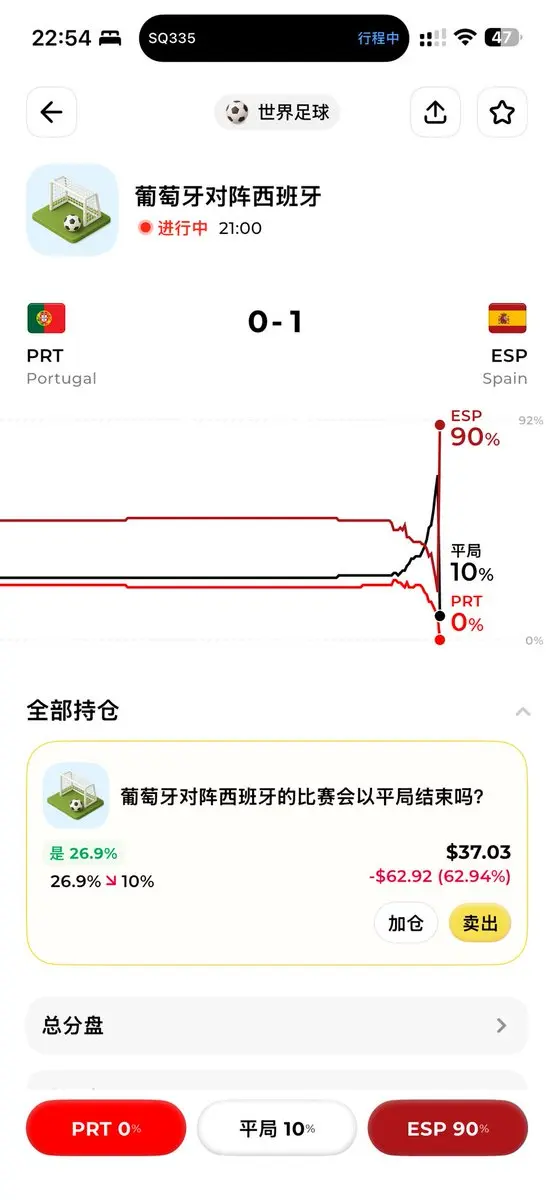The width and height of the screenshot is (554, 1200).
Task: Add this match to favorites with star
Action: click(x=502, y=112)
